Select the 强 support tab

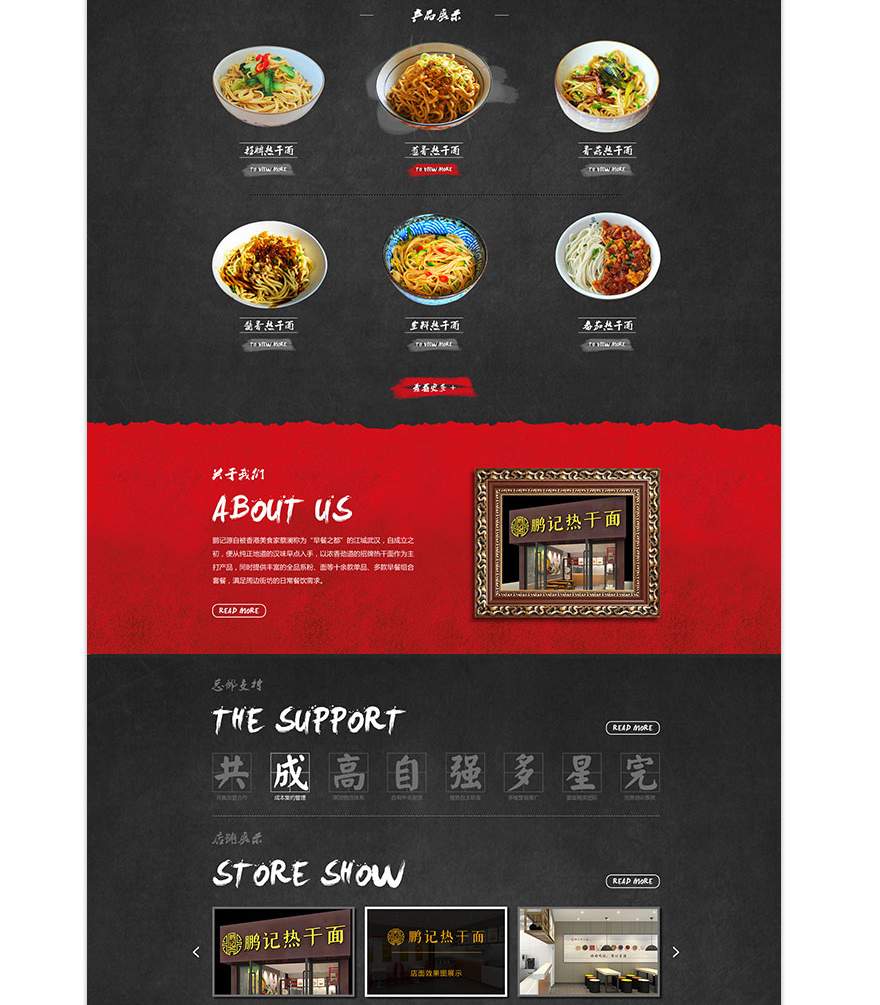coord(465,773)
